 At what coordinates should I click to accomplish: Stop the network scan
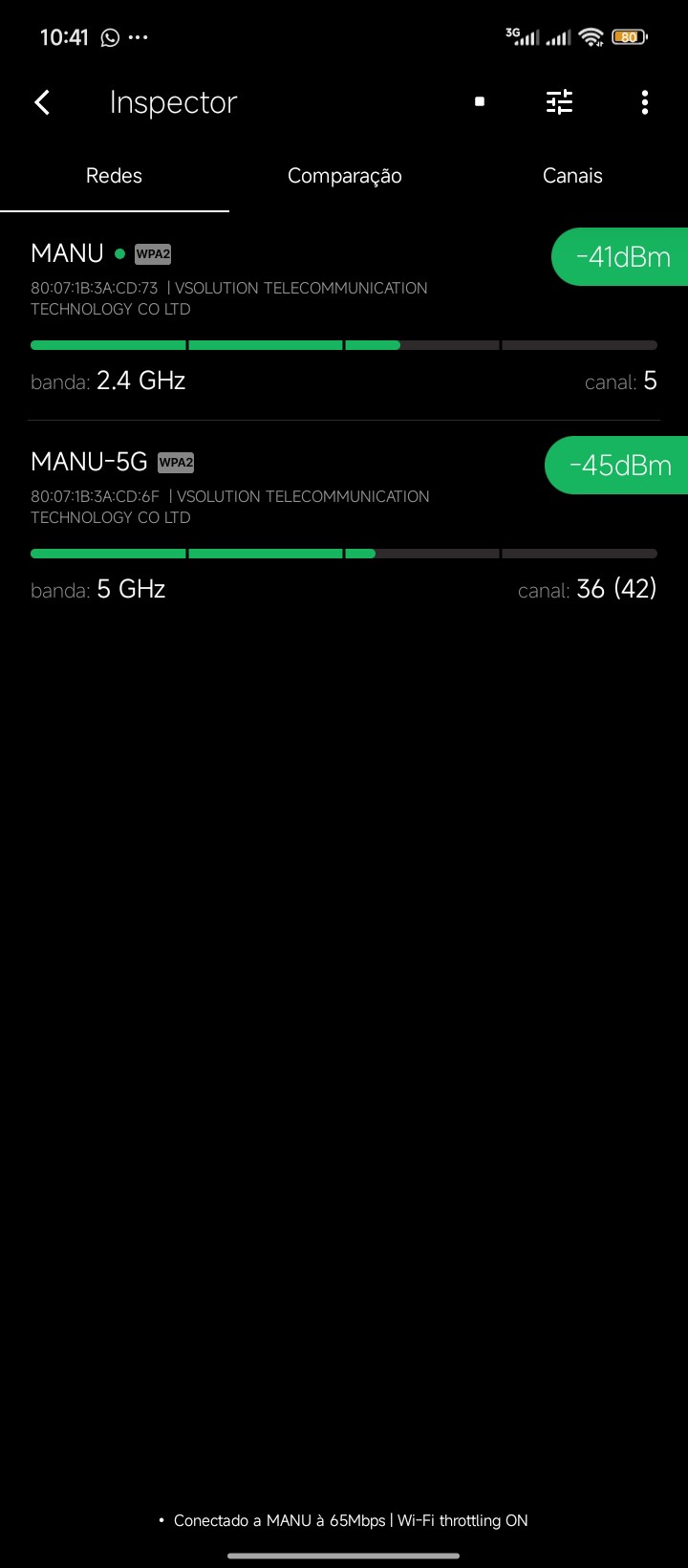pos(480,101)
